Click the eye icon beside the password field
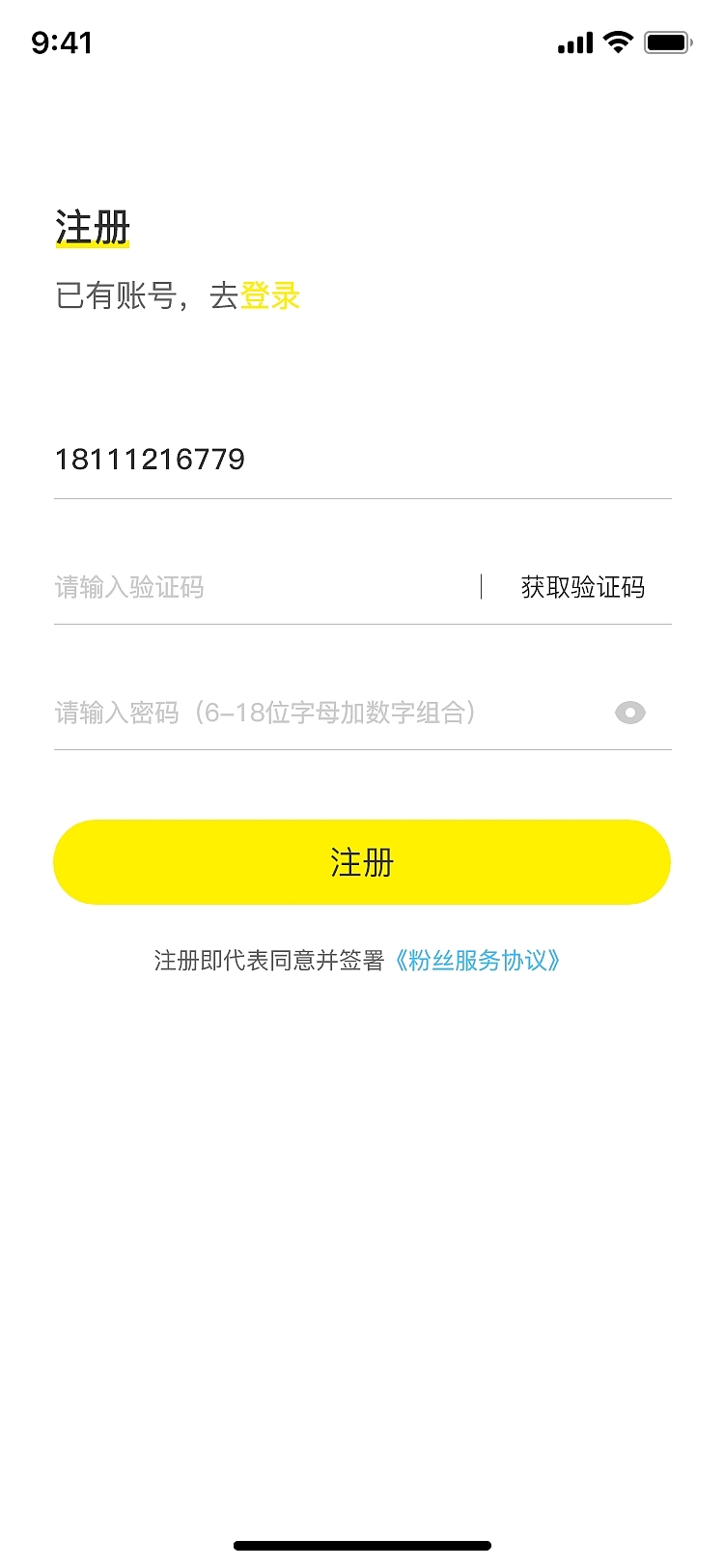Viewport: 724px width, 1568px height. coord(629,713)
